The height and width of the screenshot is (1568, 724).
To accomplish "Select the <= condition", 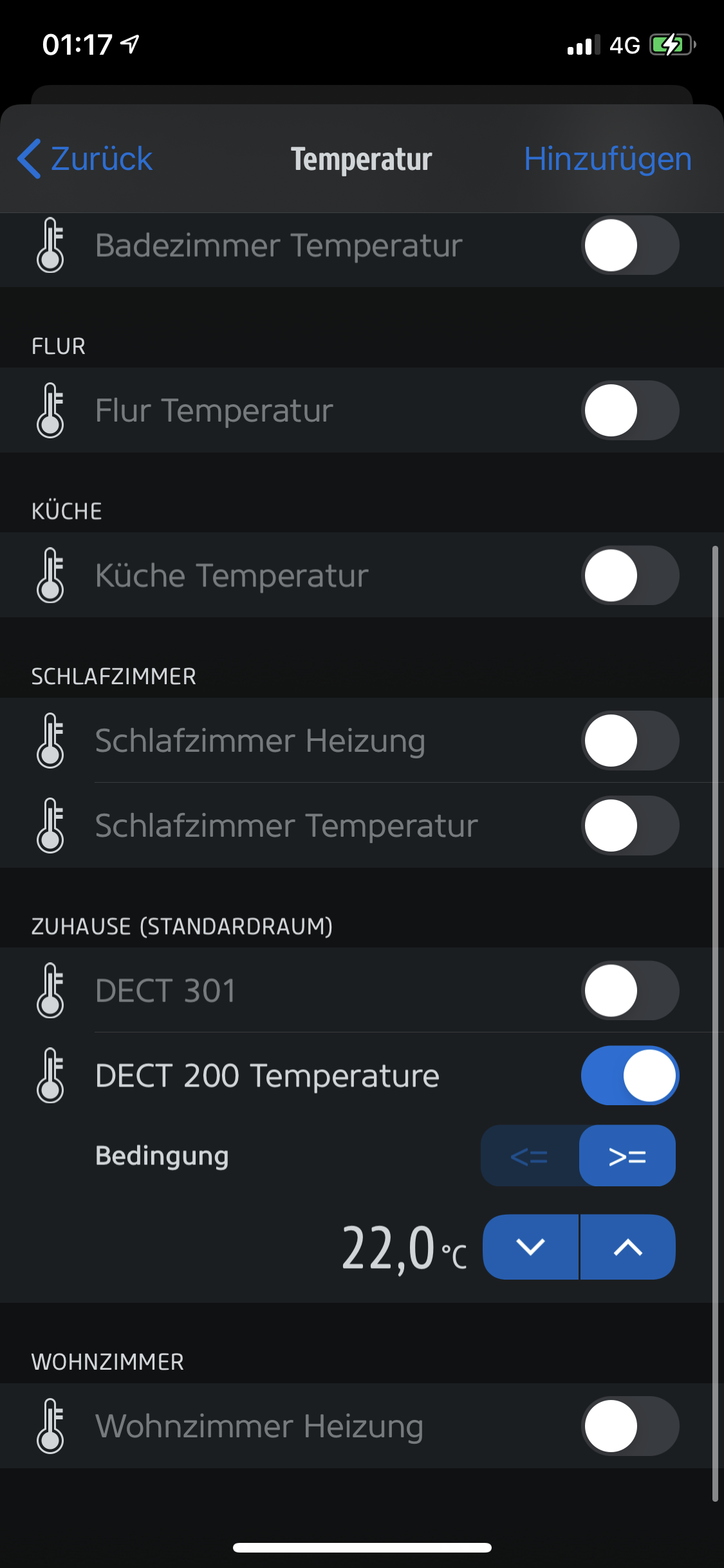I will (x=530, y=1156).
